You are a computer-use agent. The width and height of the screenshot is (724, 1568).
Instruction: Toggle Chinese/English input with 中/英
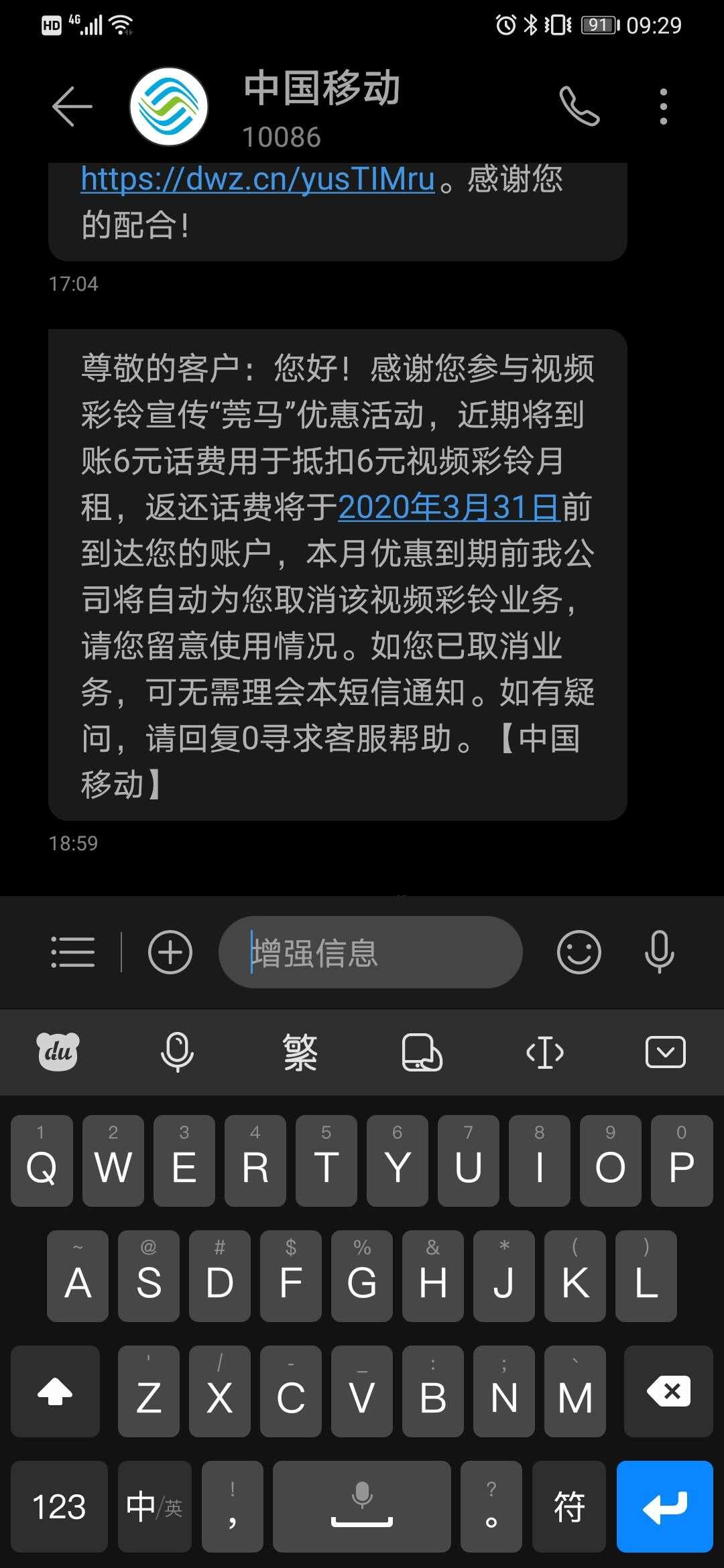point(154,1507)
